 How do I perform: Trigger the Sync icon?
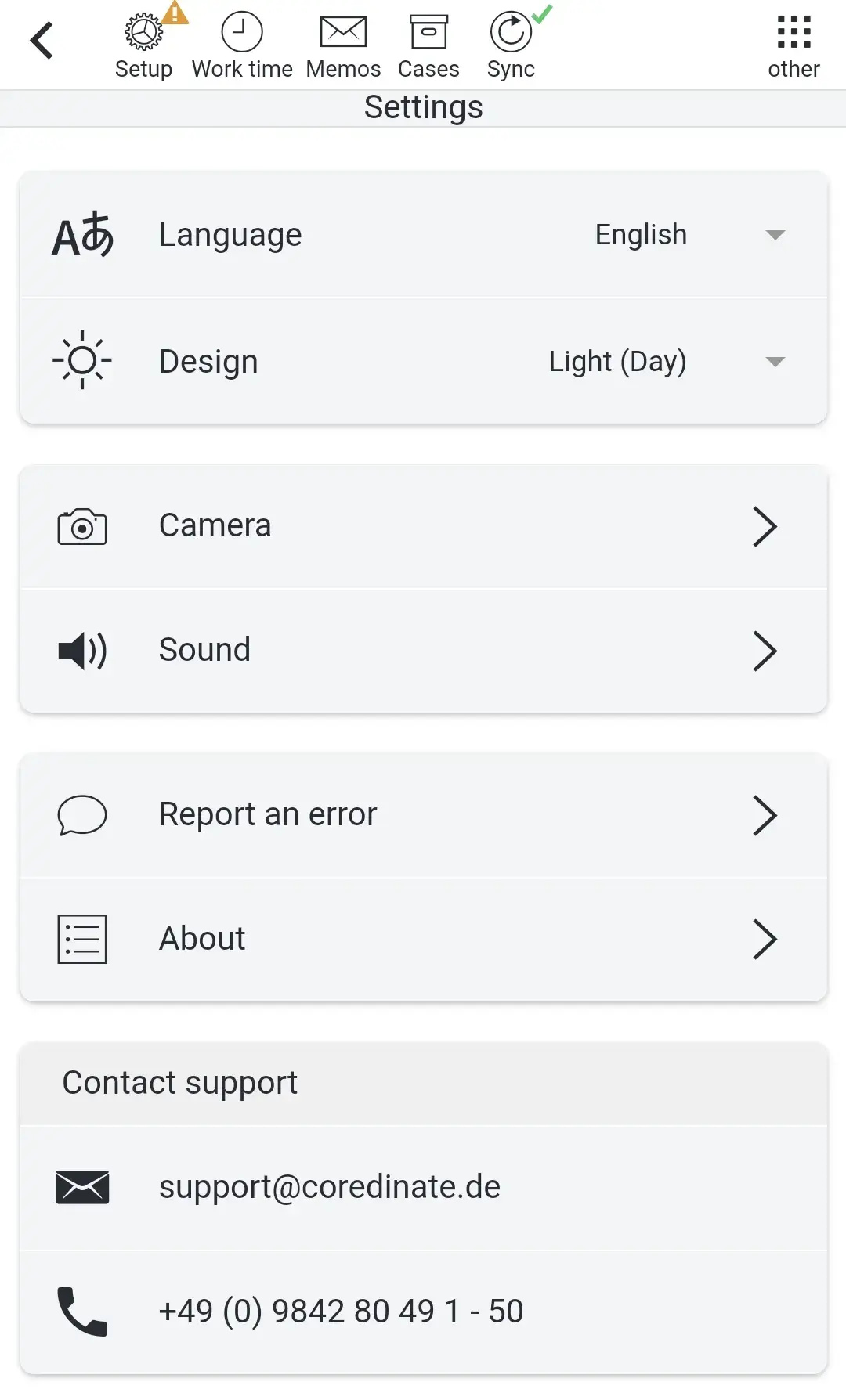point(509,30)
